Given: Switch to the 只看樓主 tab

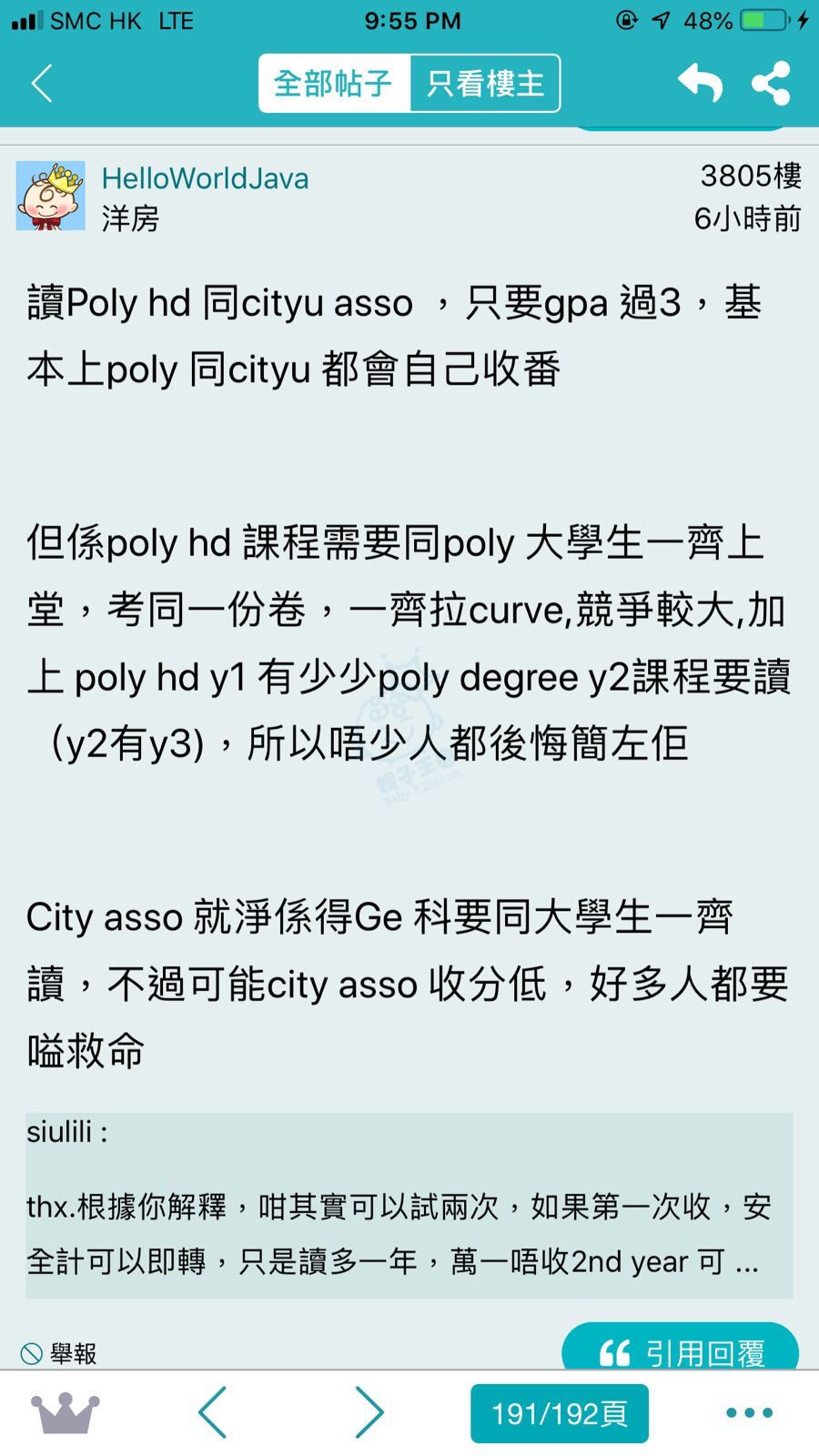Looking at the screenshot, I should point(485,84).
